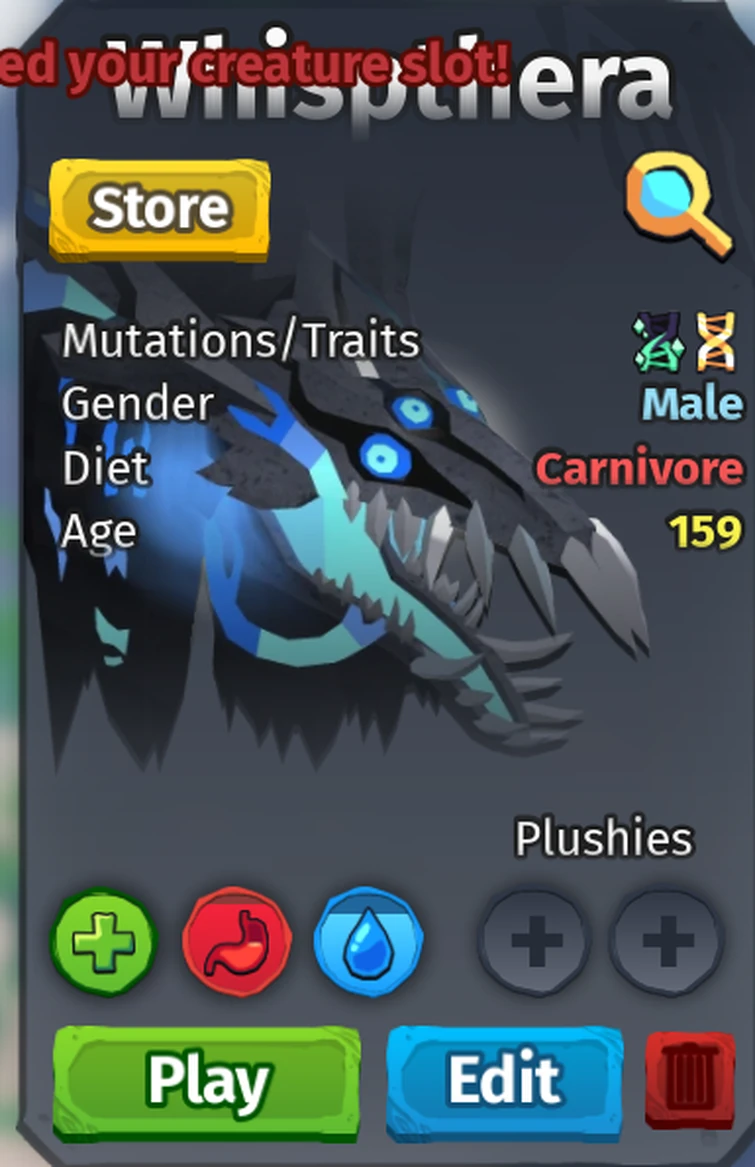The height and width of the screenshot is (1167, 755).
Task: Add a plushie in the second slot
Action: click(x=668, y=940)
